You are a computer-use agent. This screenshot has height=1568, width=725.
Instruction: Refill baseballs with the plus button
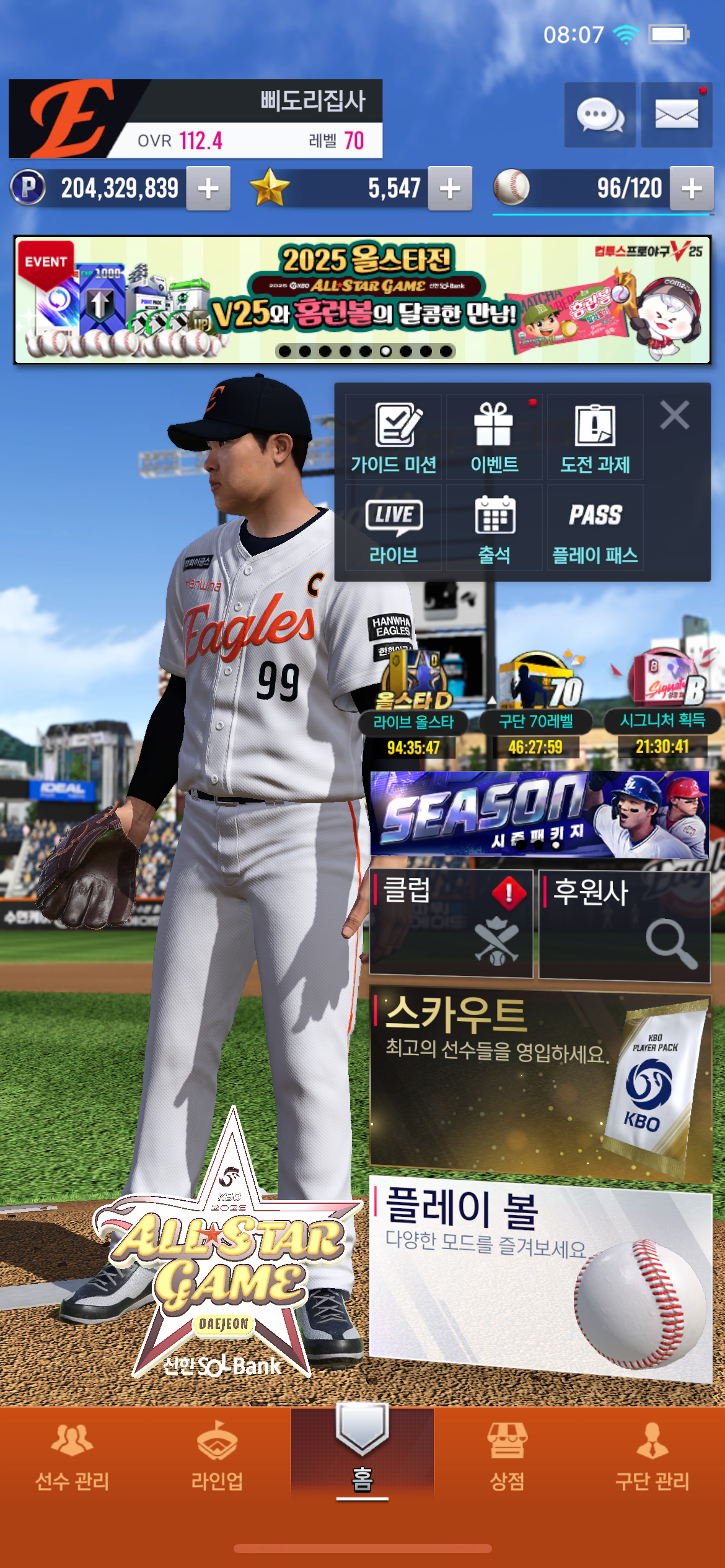pos(692,188)
